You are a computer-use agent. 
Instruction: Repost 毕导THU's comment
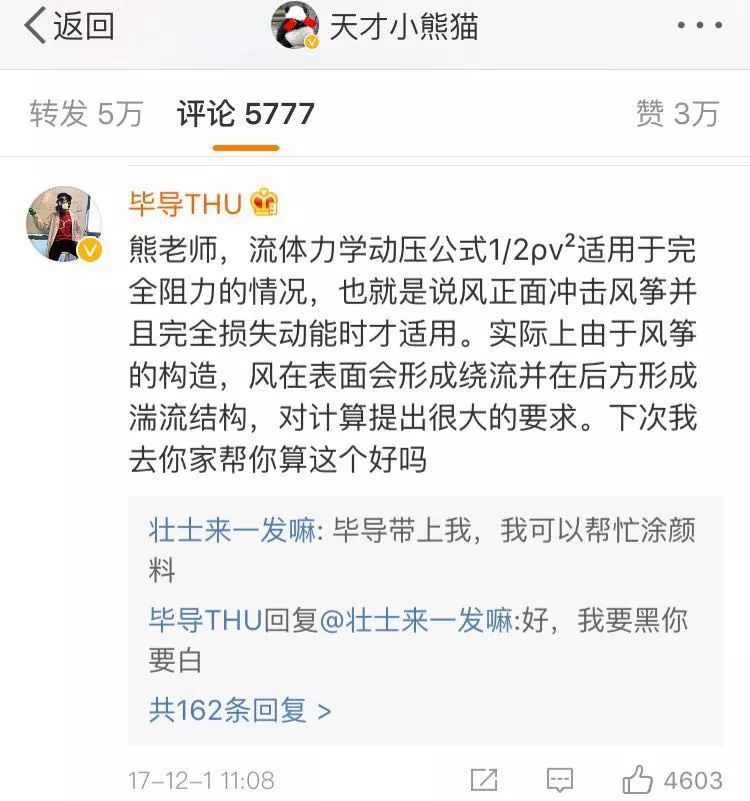[x=483, y=779]
